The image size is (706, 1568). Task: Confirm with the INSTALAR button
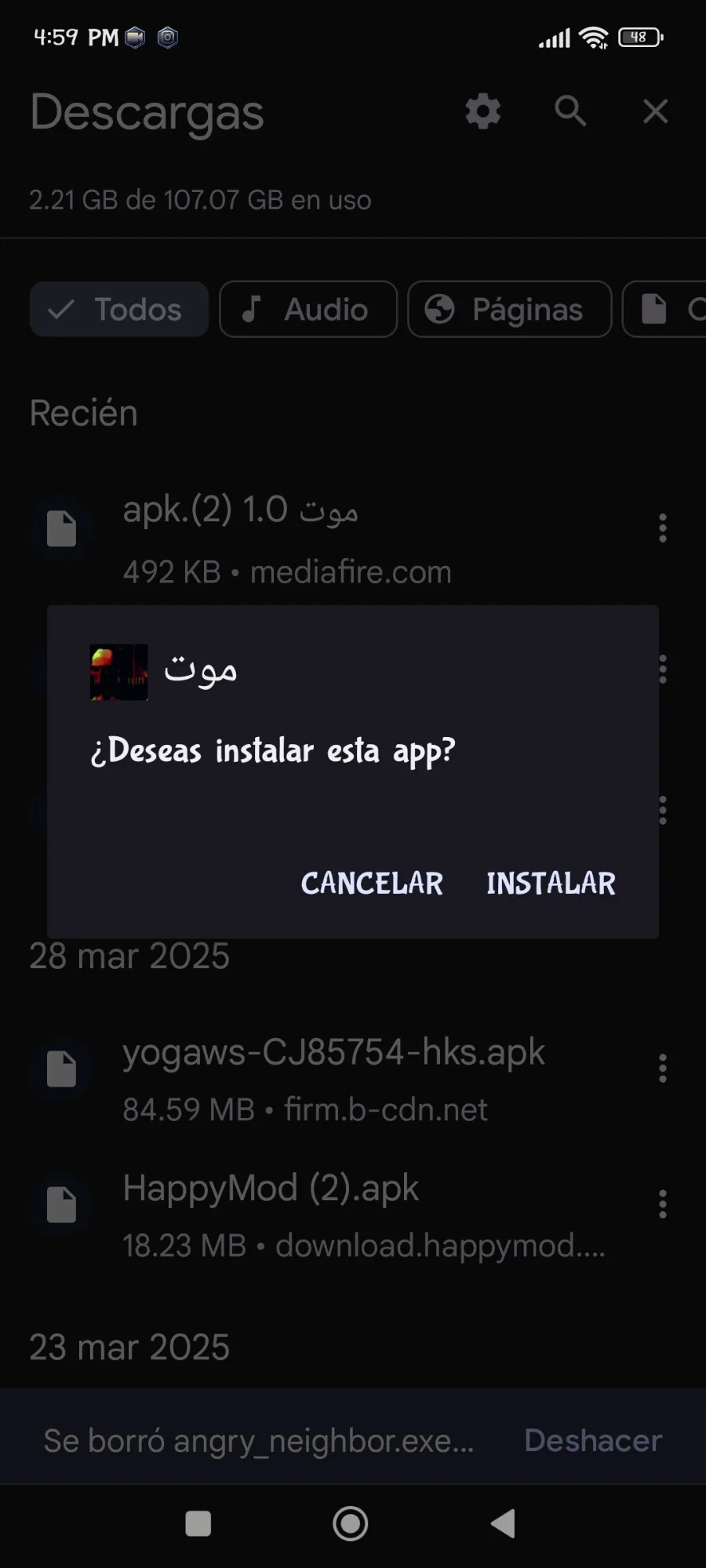pyautogui.click(x=551, y=884)
